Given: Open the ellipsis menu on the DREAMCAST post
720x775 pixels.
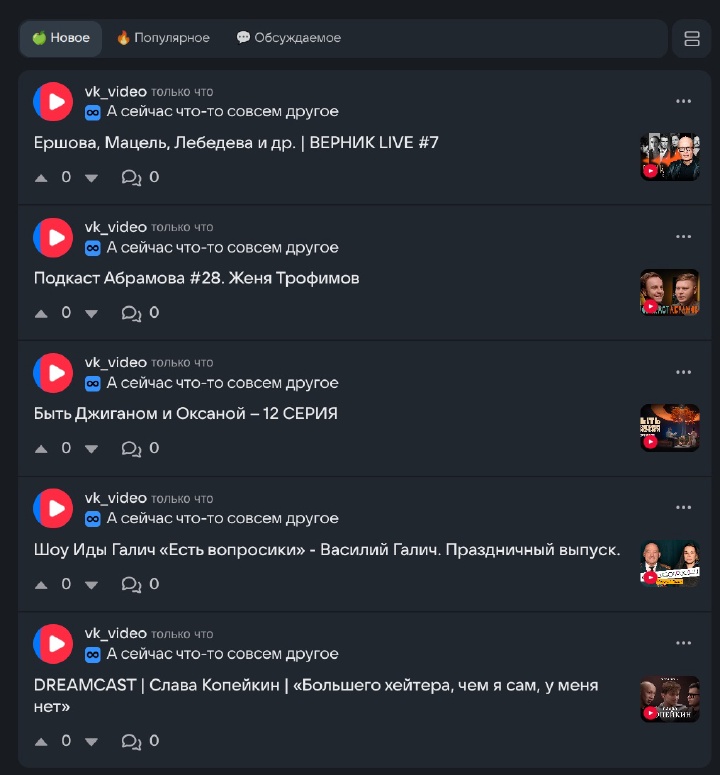Looking at the screenshot, I should pyautogui.click(x=684, y=643).
